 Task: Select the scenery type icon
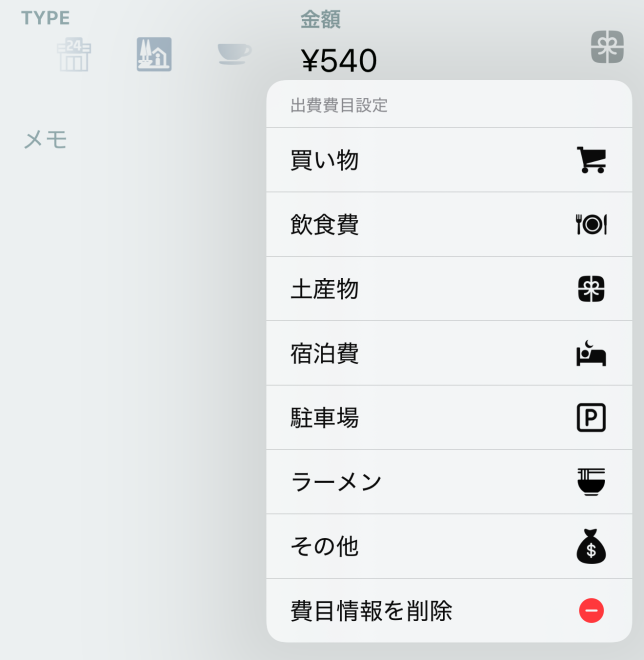153,54
